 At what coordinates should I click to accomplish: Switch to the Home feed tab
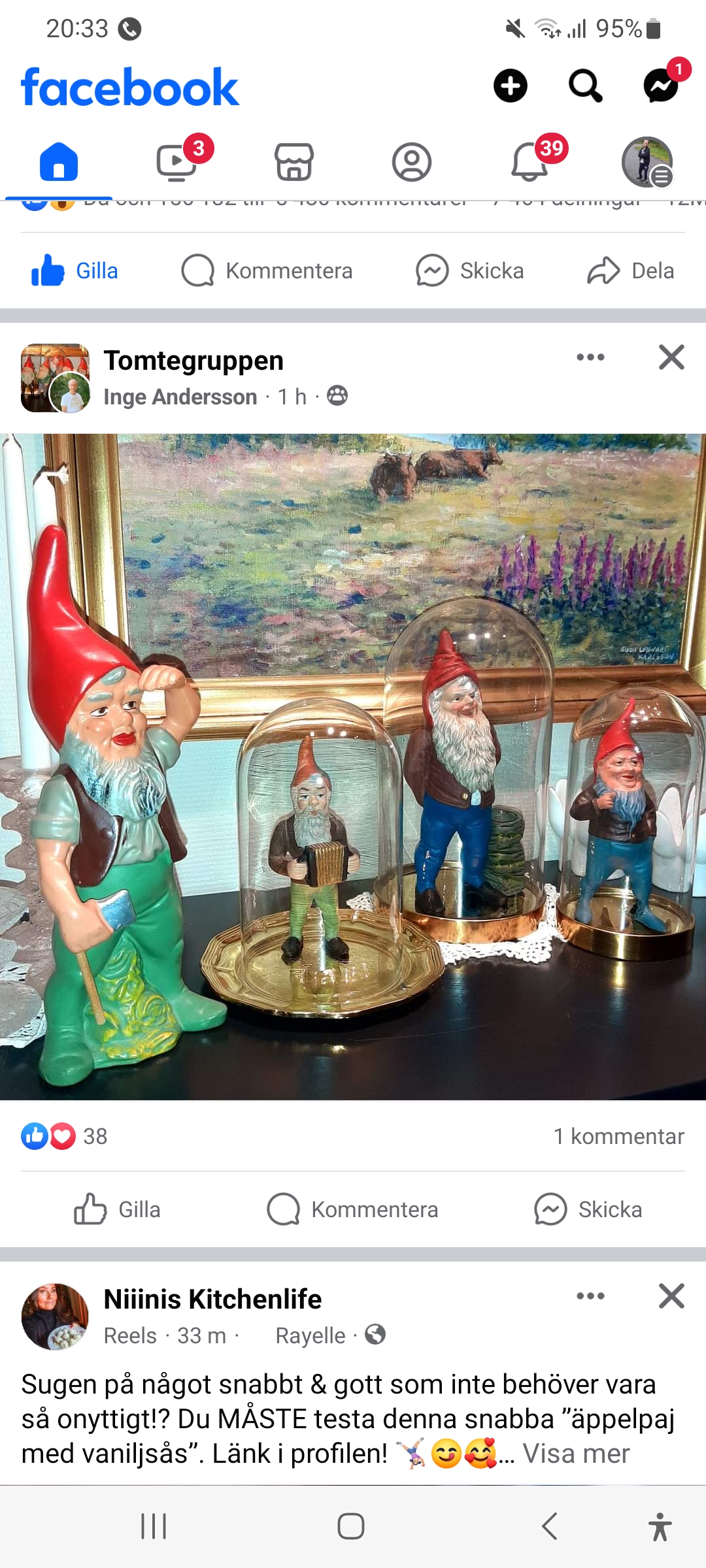(x=59, y=161)
